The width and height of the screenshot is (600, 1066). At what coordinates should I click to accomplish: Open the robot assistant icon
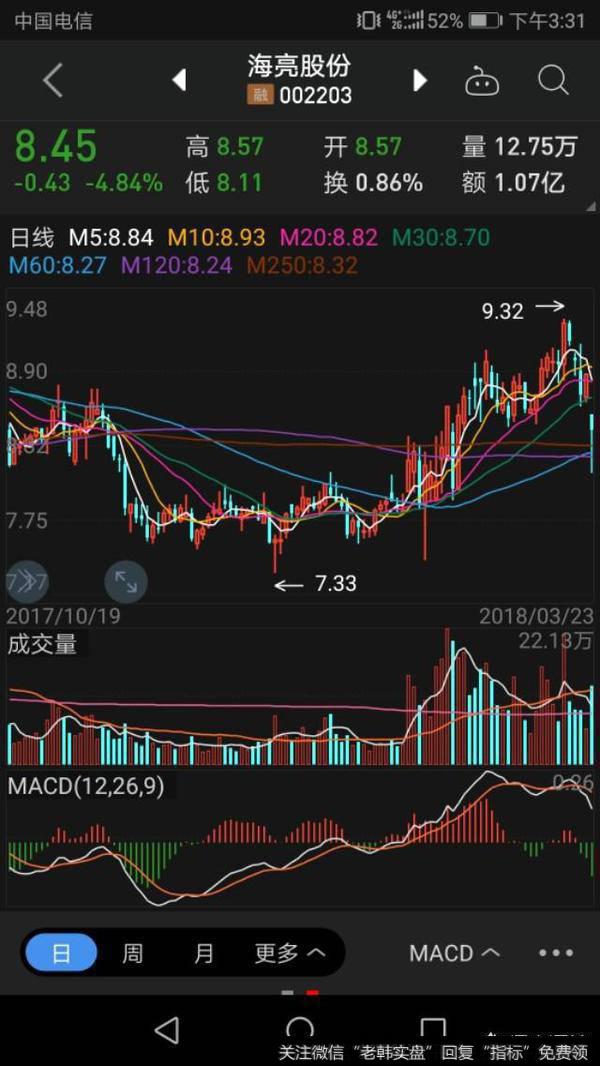[482, 82]
